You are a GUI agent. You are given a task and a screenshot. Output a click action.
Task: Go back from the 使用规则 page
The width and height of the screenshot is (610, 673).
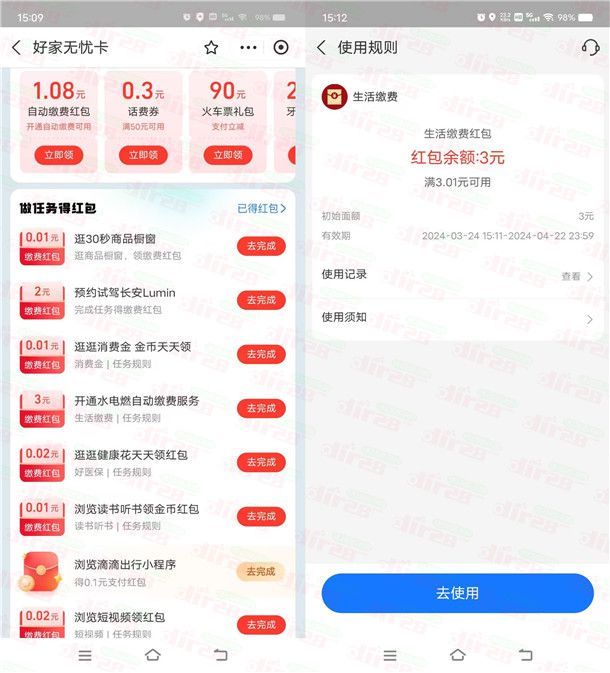pyautogui.click(x=321, y=48)
